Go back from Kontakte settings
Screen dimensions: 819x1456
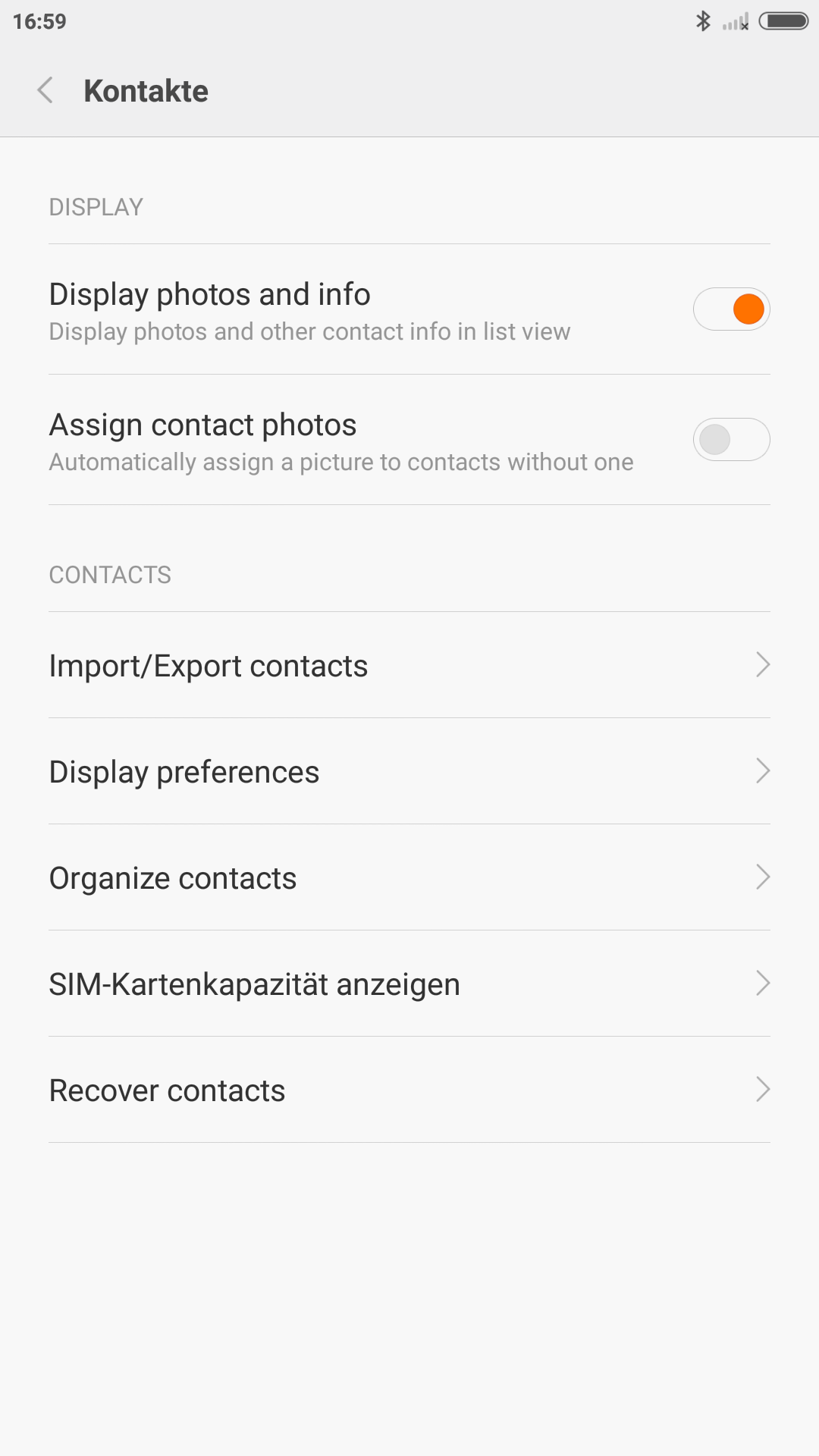(45, 90)
